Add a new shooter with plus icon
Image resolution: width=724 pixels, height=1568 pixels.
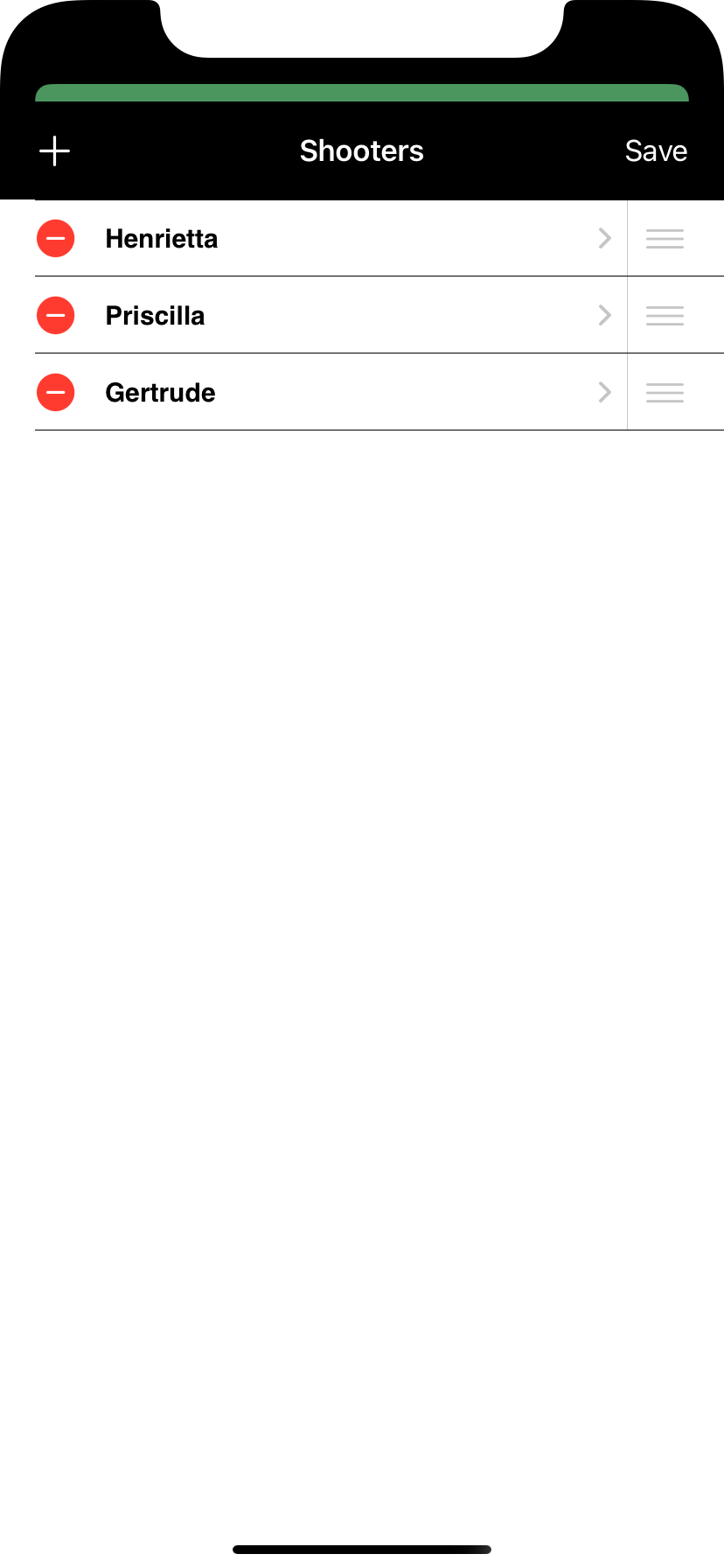click(55, 151)
